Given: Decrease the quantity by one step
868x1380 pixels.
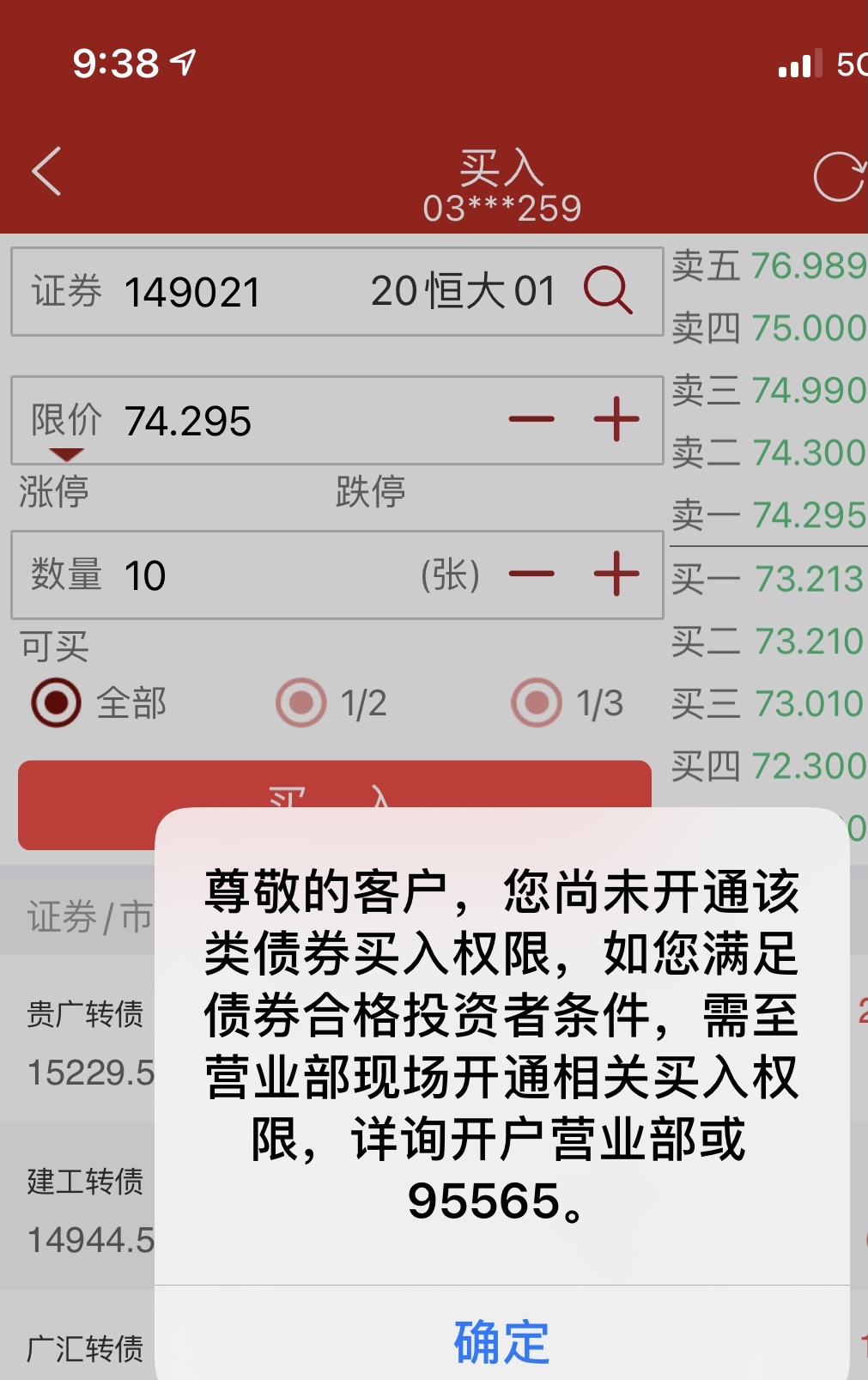Looking at the screenshot, I should 531,574.
